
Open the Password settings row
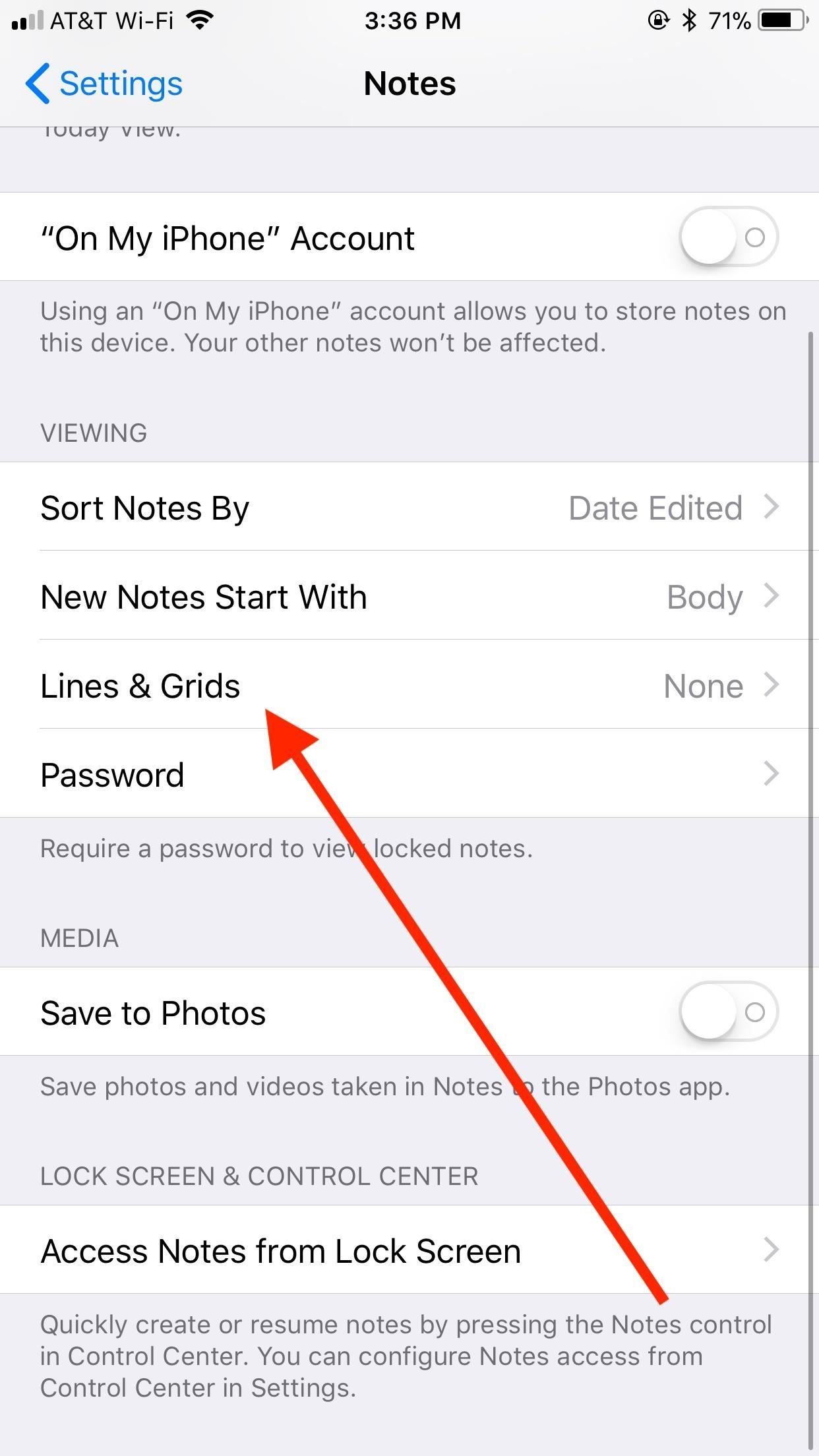pos(409,774)
